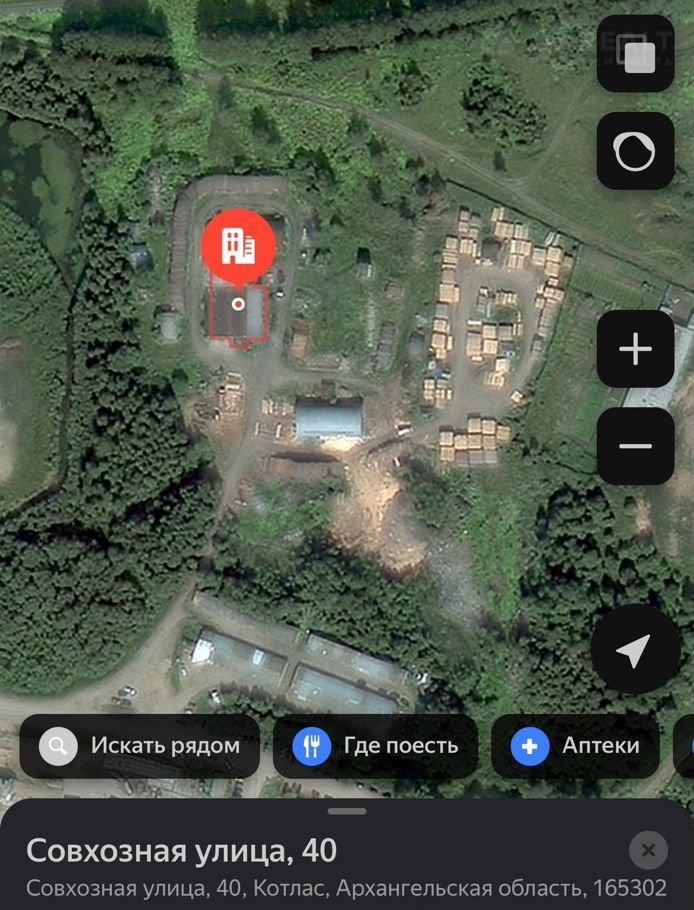The height and width of the screenshot is (910, 694).
Task: Zoom out with the minus button
Action: (635, 446)
